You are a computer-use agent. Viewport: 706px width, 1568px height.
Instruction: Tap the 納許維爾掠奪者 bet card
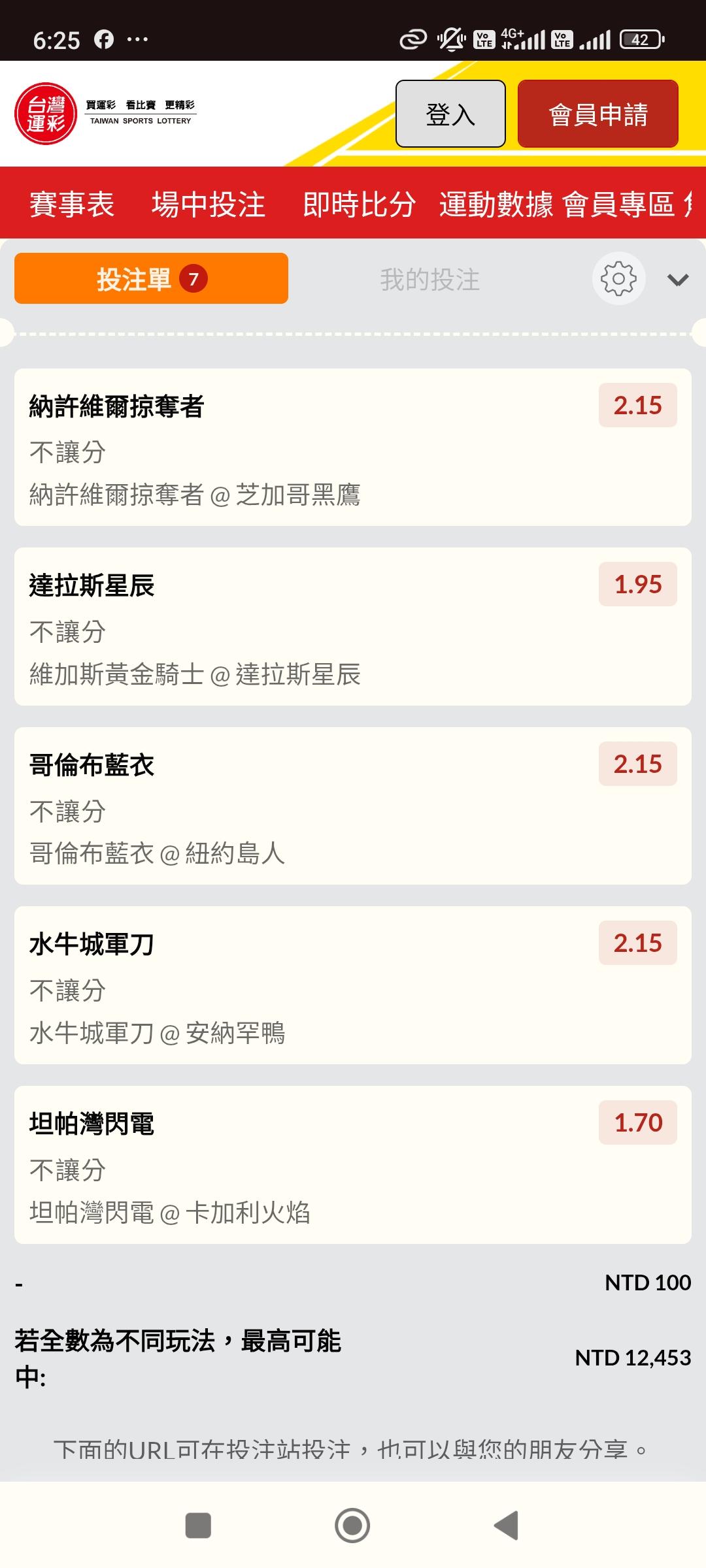[x=352, y=448]
